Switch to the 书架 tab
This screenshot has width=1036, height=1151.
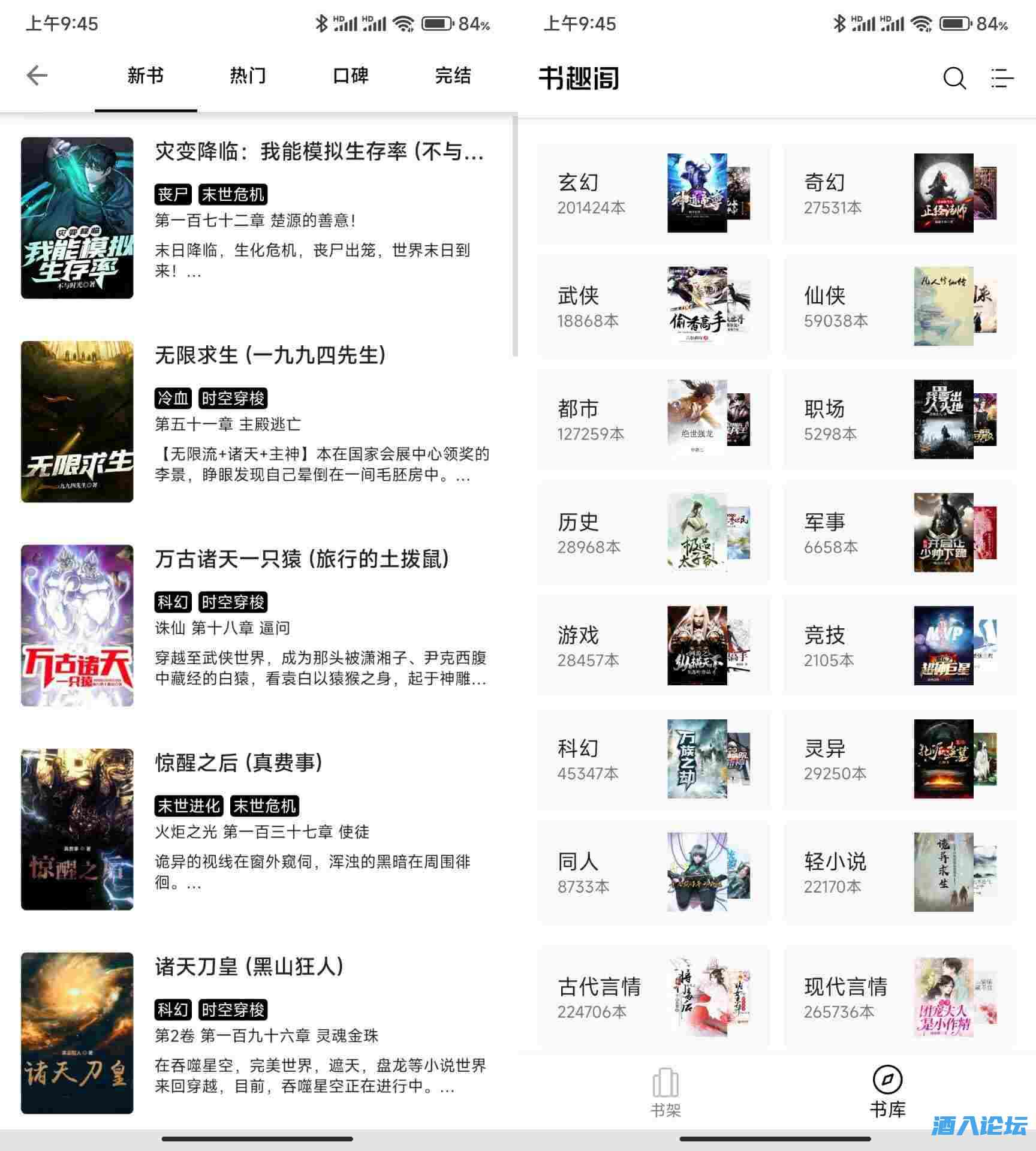pos(665,1092)
